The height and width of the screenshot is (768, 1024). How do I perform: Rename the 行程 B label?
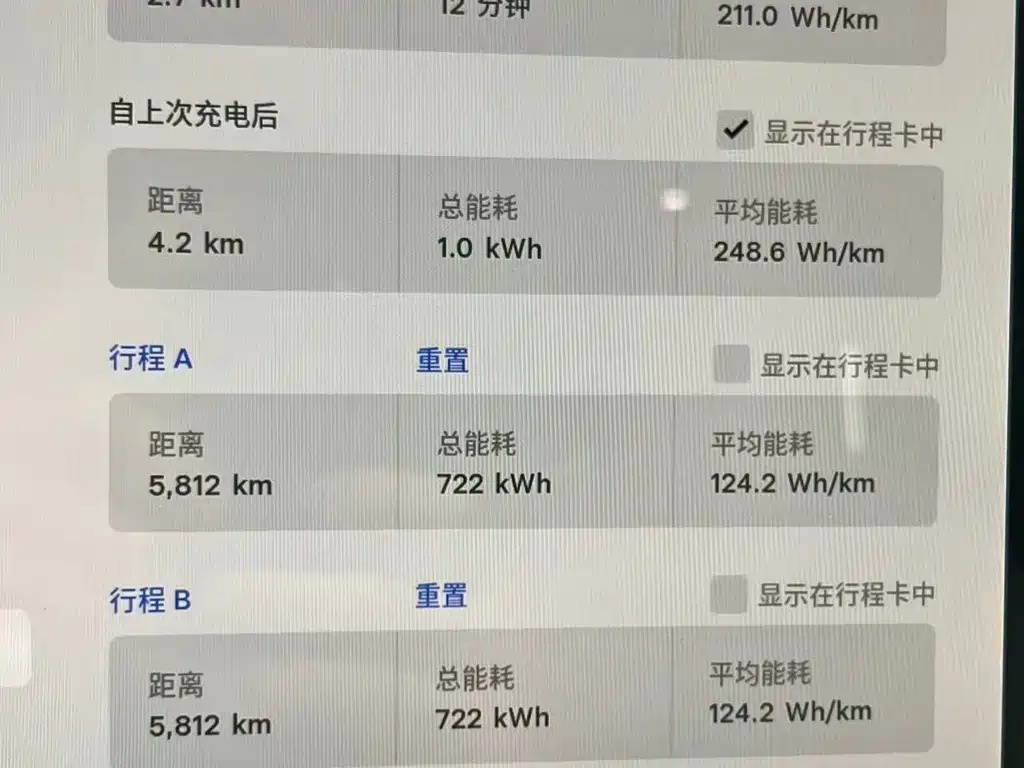(x=150, y=600)
